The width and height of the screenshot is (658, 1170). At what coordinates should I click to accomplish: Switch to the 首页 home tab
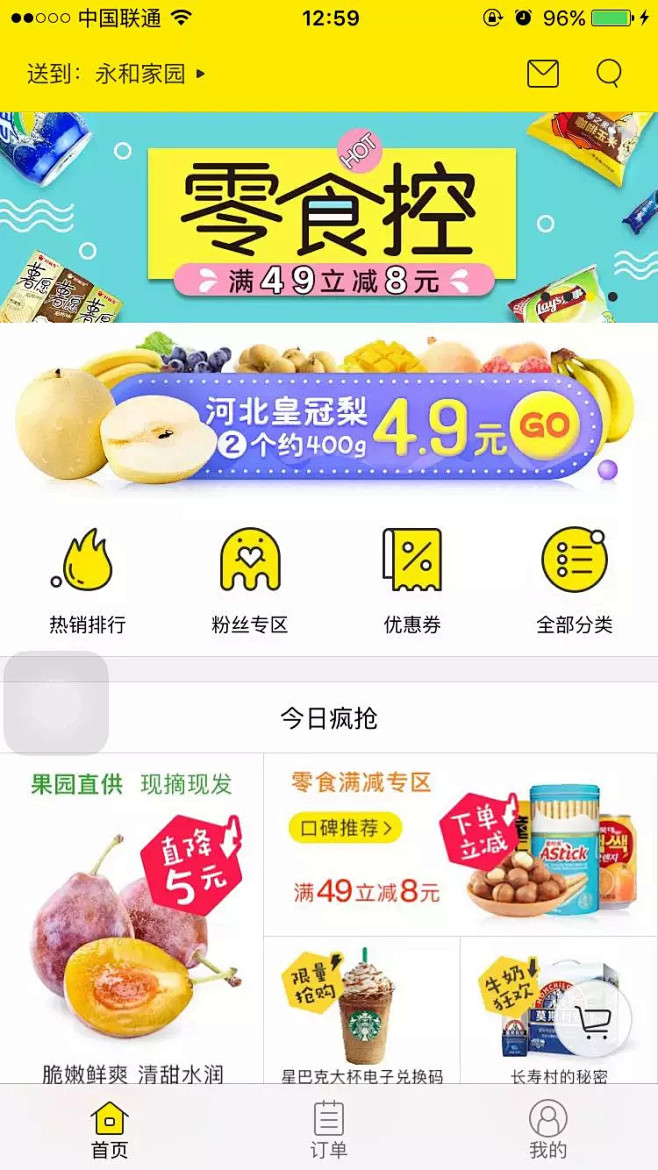(x=110, y=1128)
